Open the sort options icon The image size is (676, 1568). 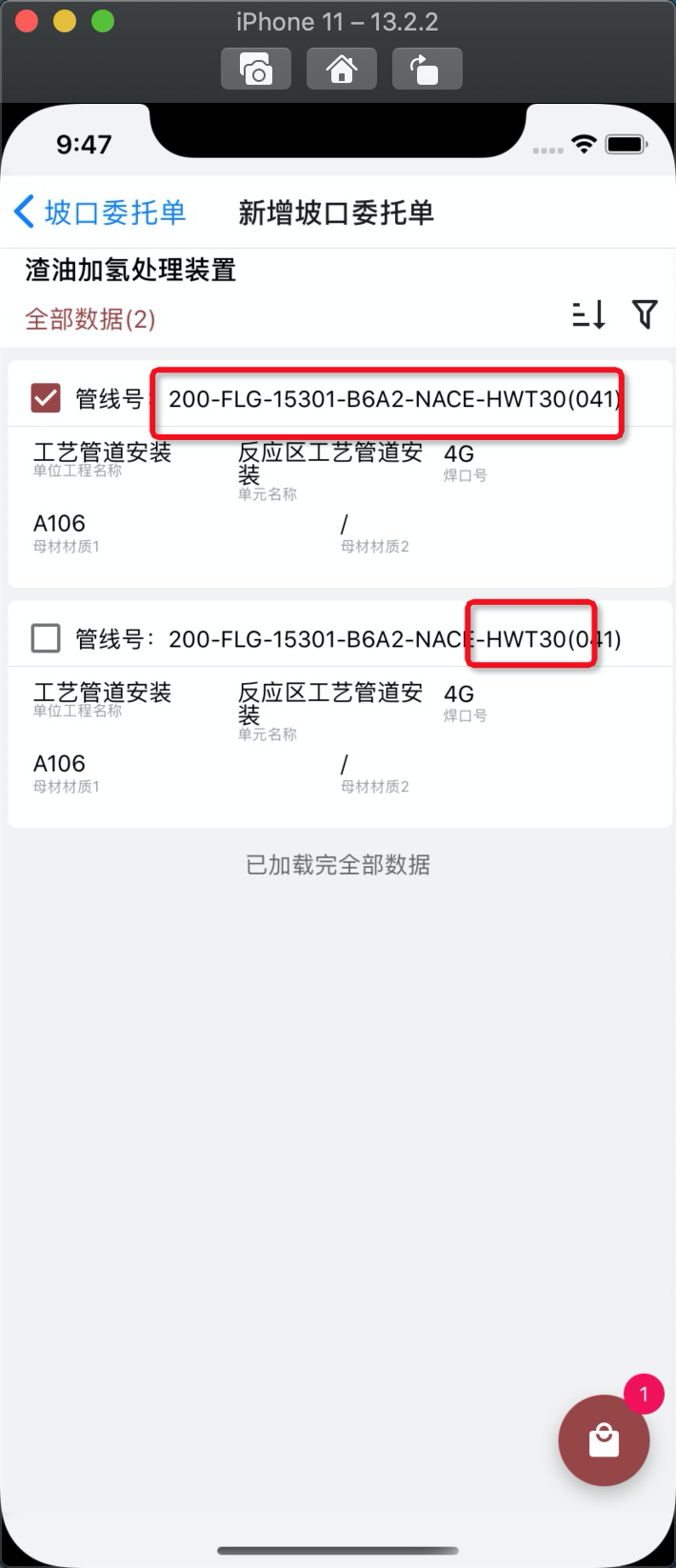[x=588, y=313]
